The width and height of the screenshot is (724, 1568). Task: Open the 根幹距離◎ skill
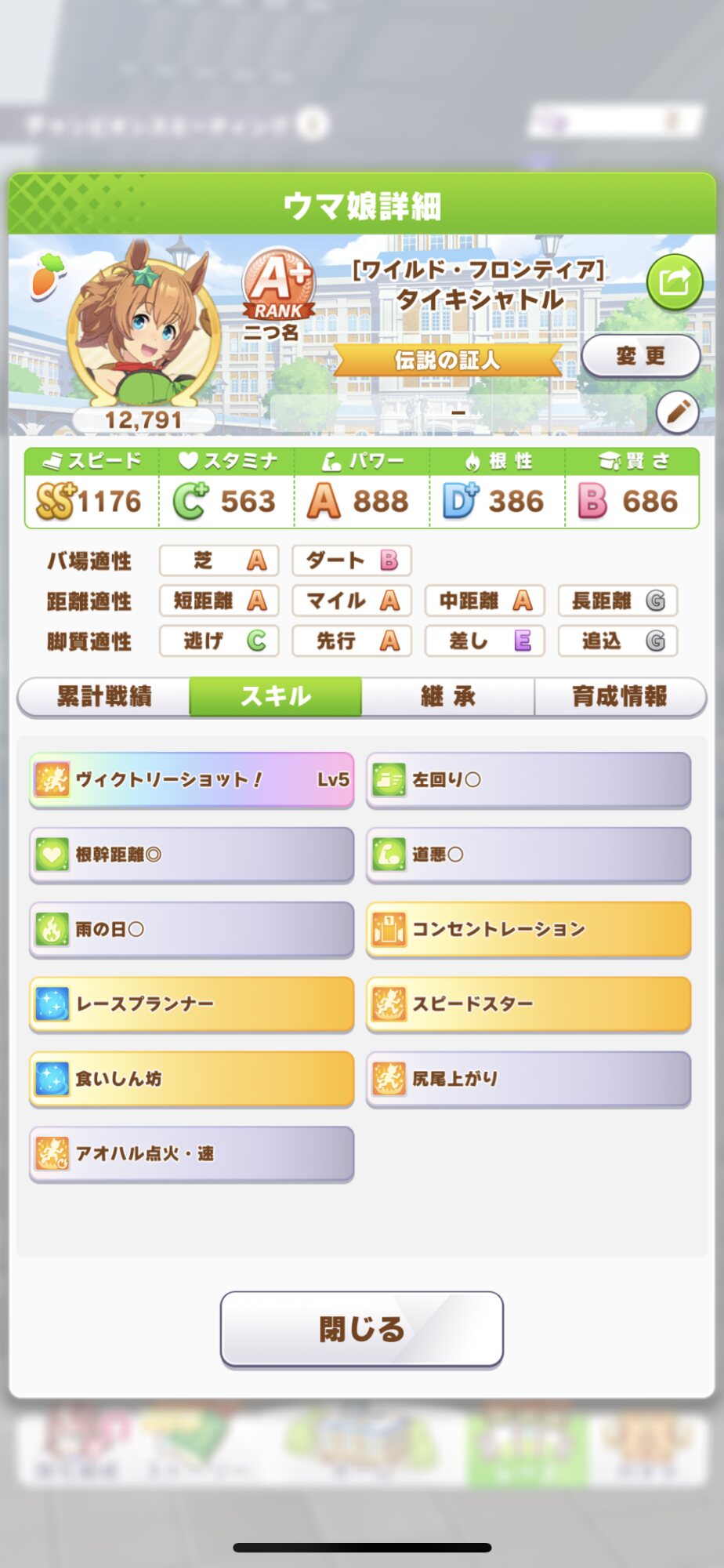192,854
